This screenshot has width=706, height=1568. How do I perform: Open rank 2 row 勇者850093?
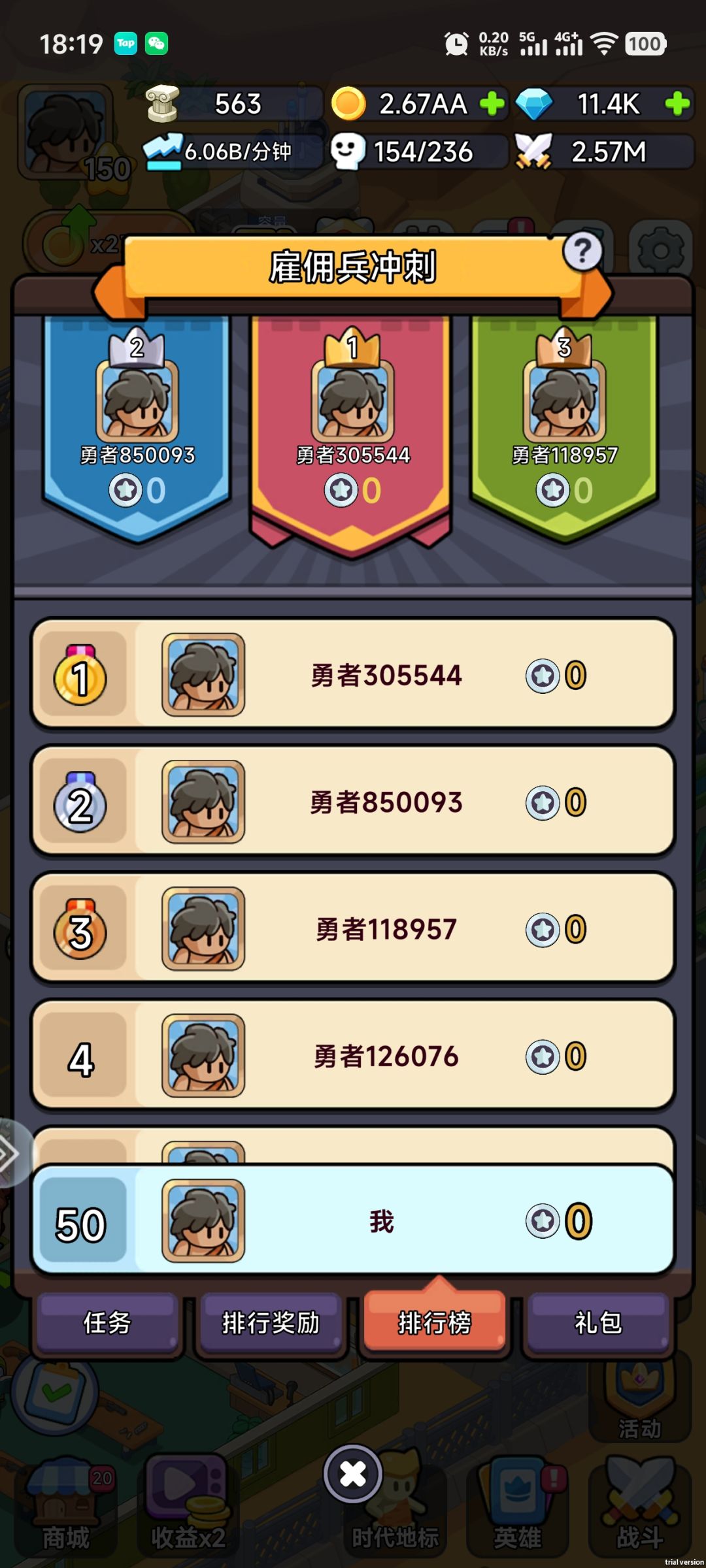353,802
